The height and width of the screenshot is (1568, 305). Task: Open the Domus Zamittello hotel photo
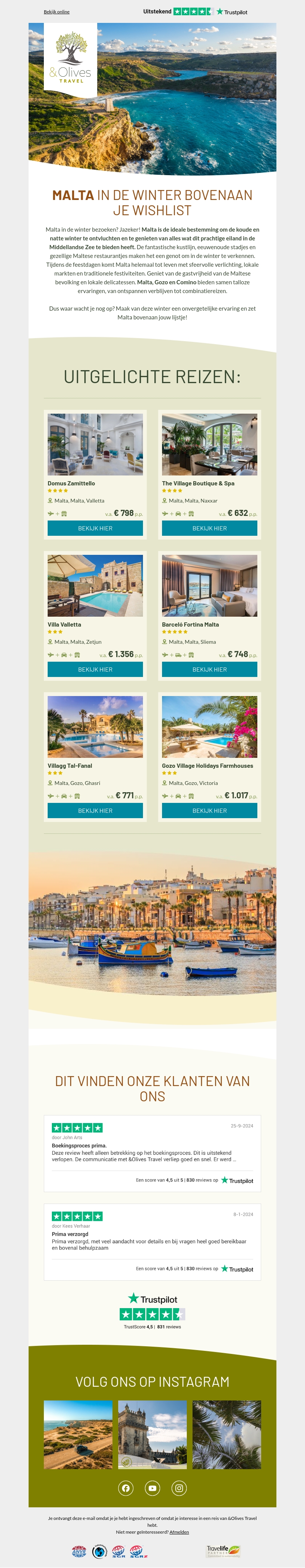[95, 444]
